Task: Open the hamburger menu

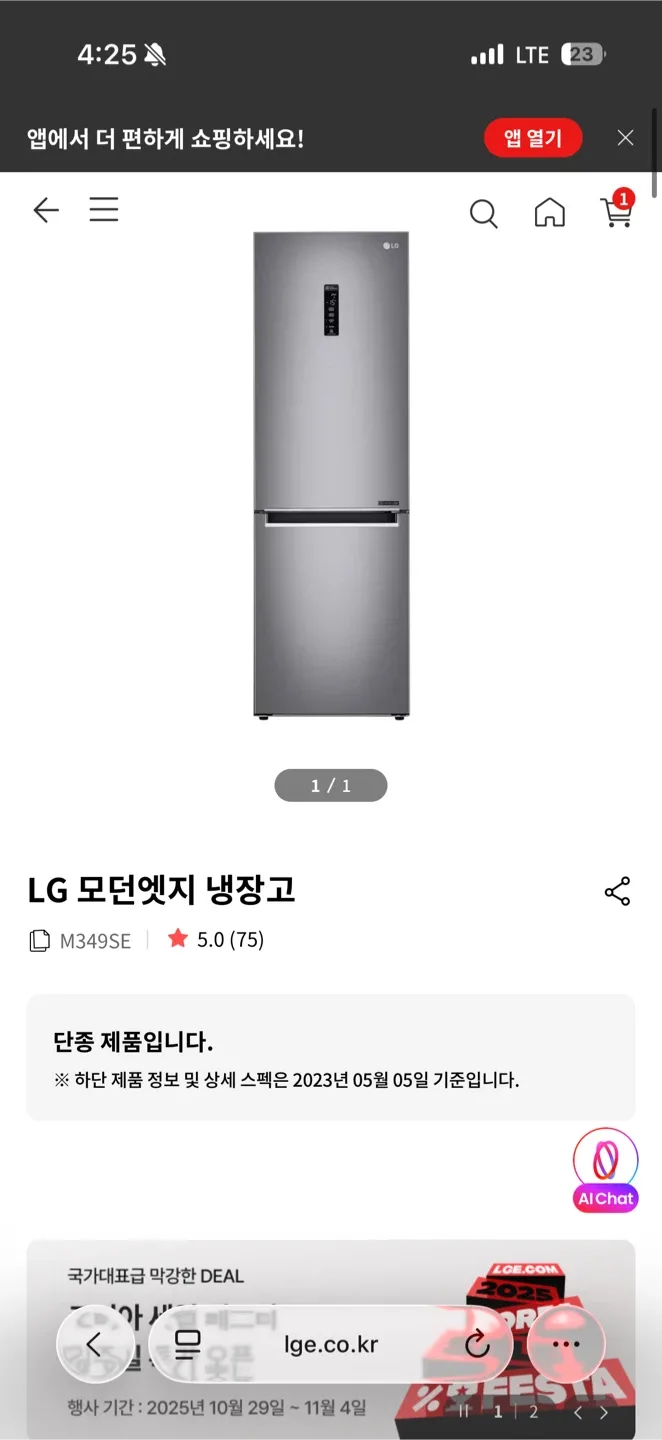Action: 104,210
